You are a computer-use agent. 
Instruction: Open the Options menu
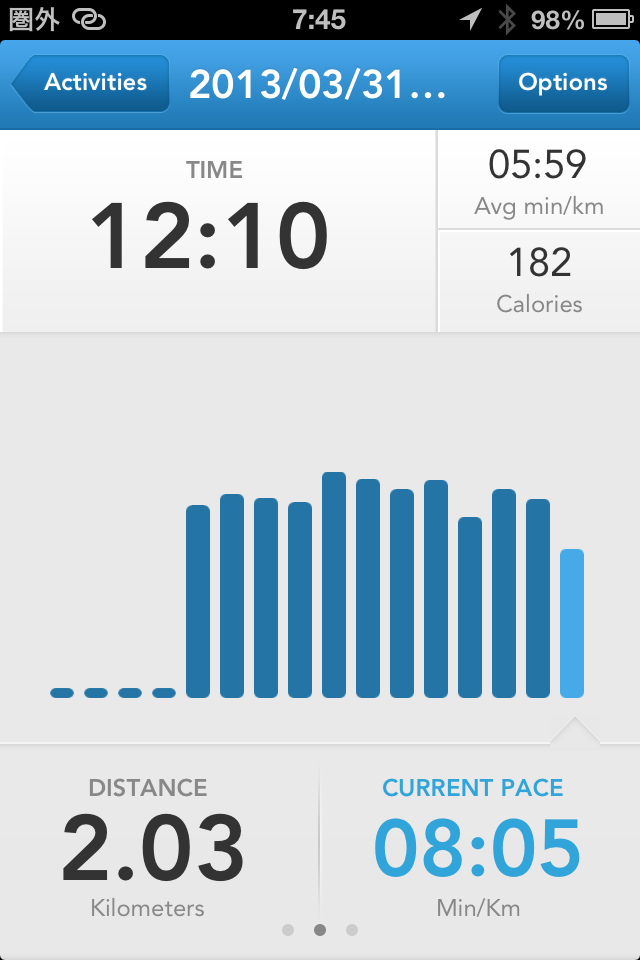[x=562, y=83]
